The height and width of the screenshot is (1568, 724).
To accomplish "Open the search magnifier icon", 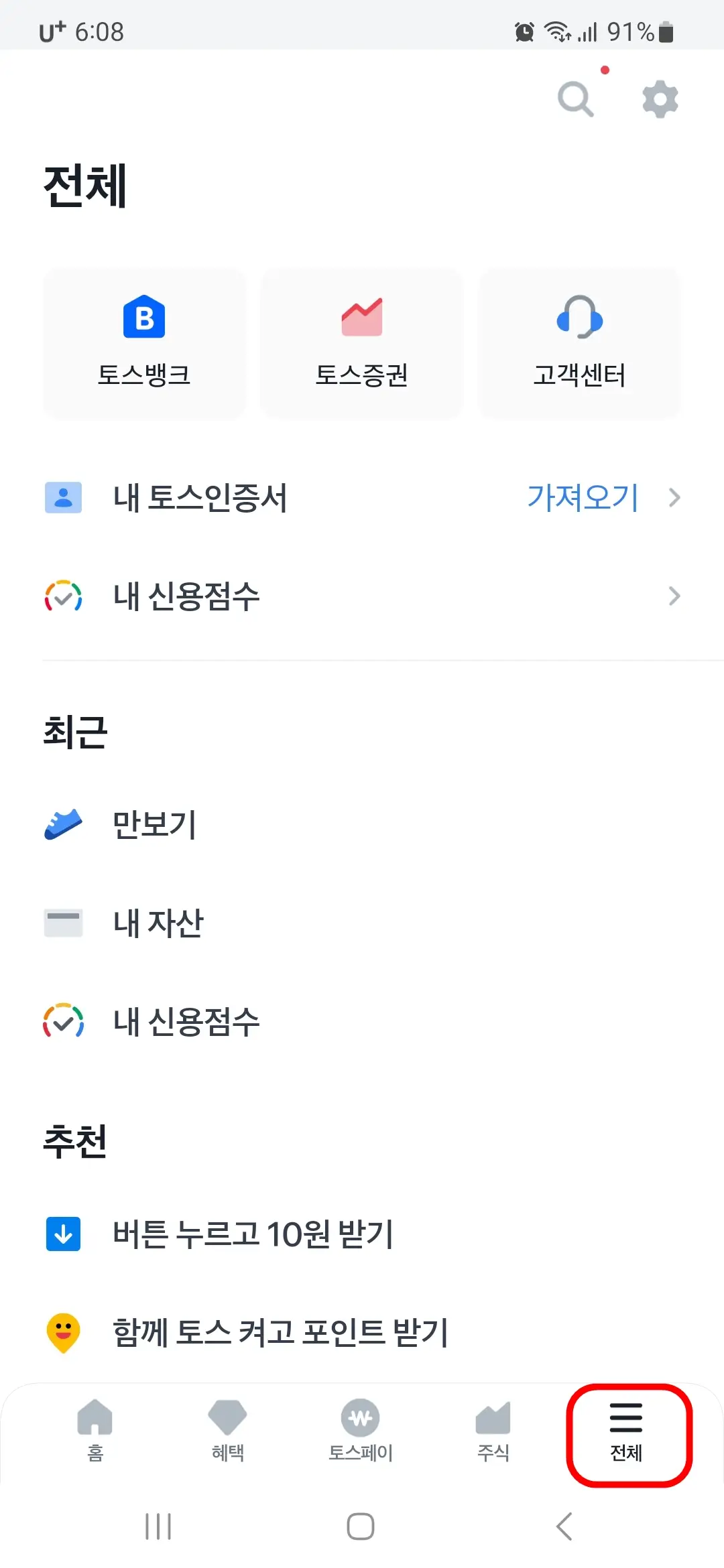I will coord(575,98).
